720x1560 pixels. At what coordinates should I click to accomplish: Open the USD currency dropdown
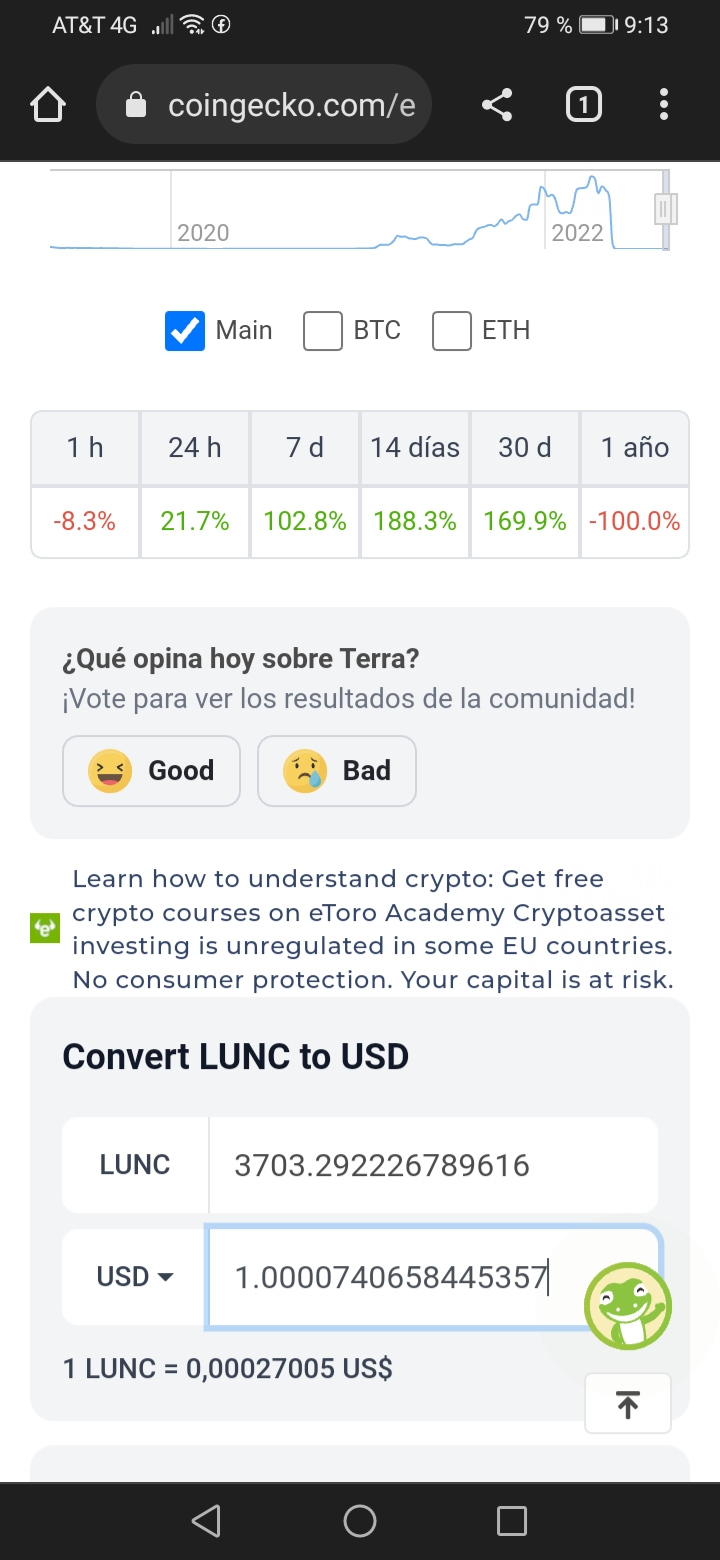tap(135, 1277)
